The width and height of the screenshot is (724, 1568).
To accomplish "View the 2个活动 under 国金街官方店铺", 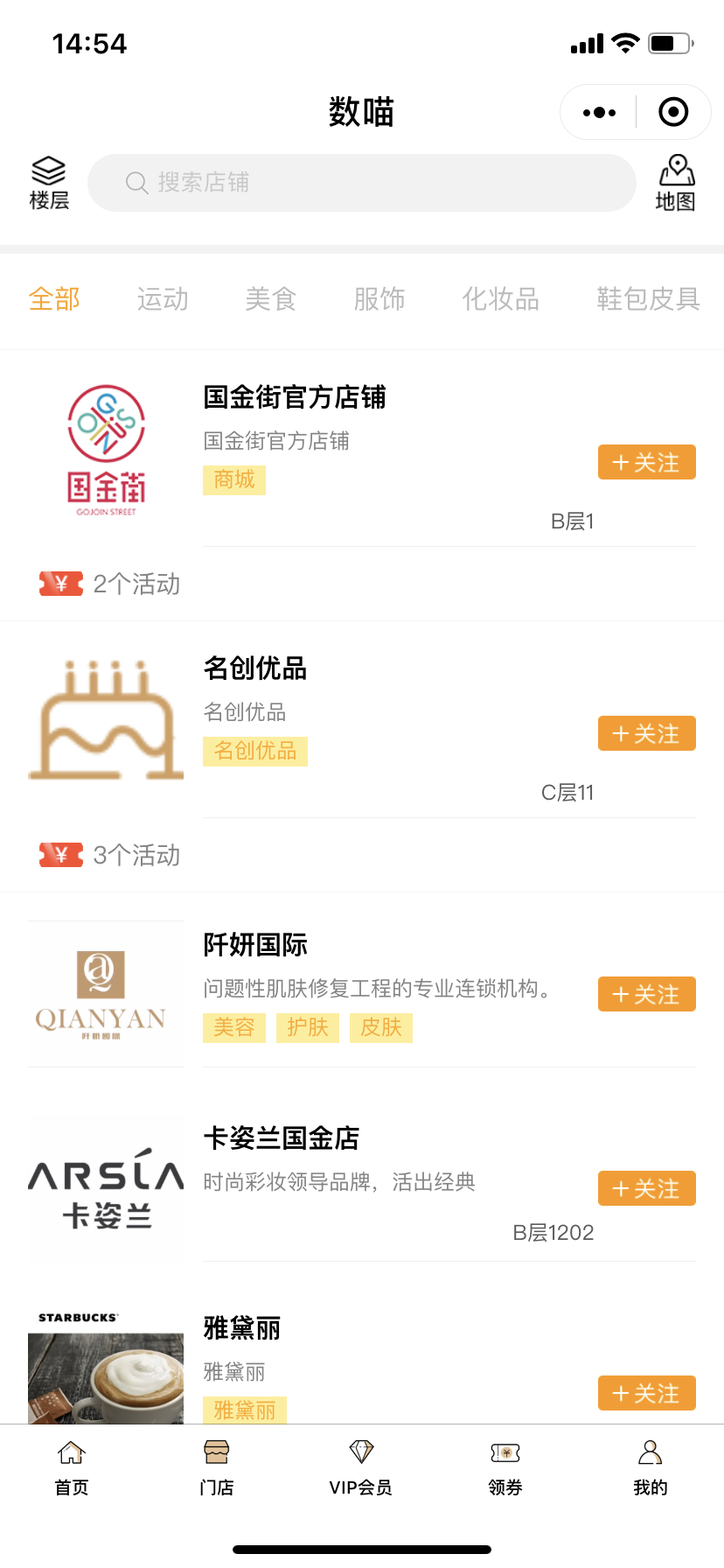I will [x=110, y=584].
